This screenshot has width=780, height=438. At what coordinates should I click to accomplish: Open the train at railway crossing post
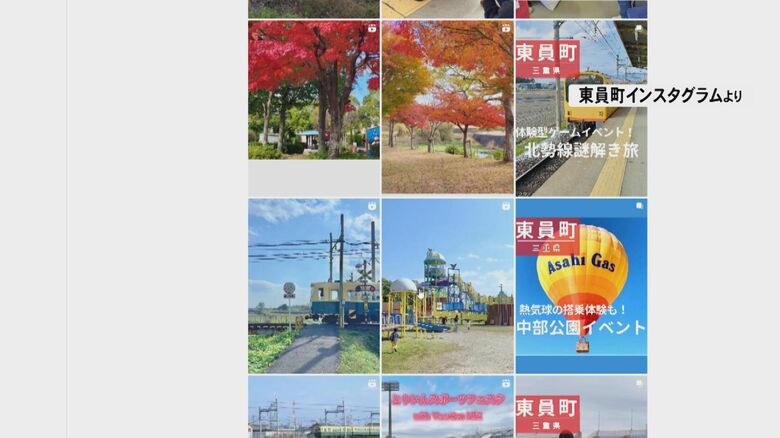point(314,286)
